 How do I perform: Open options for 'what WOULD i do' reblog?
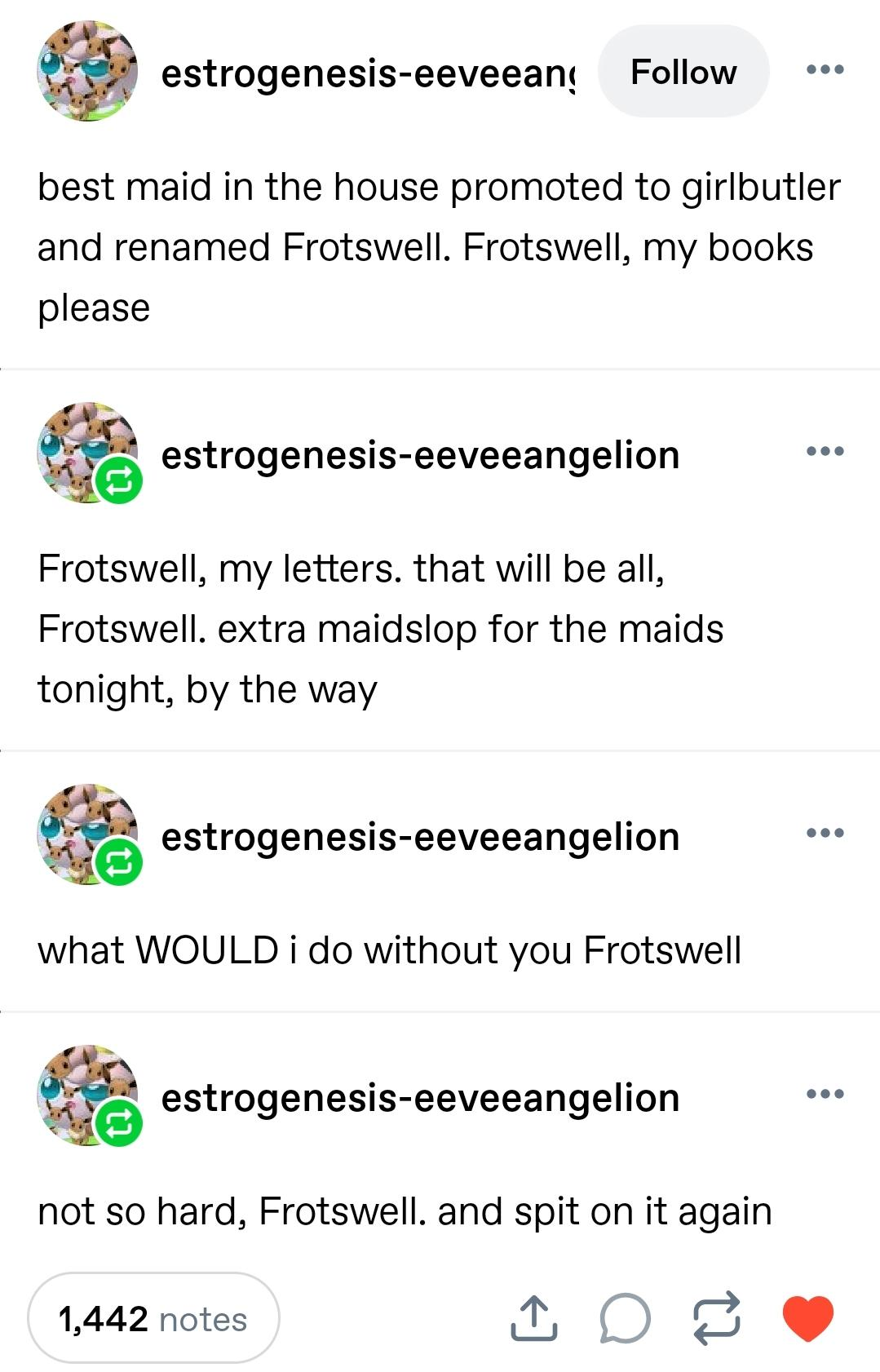pos(825,833)
